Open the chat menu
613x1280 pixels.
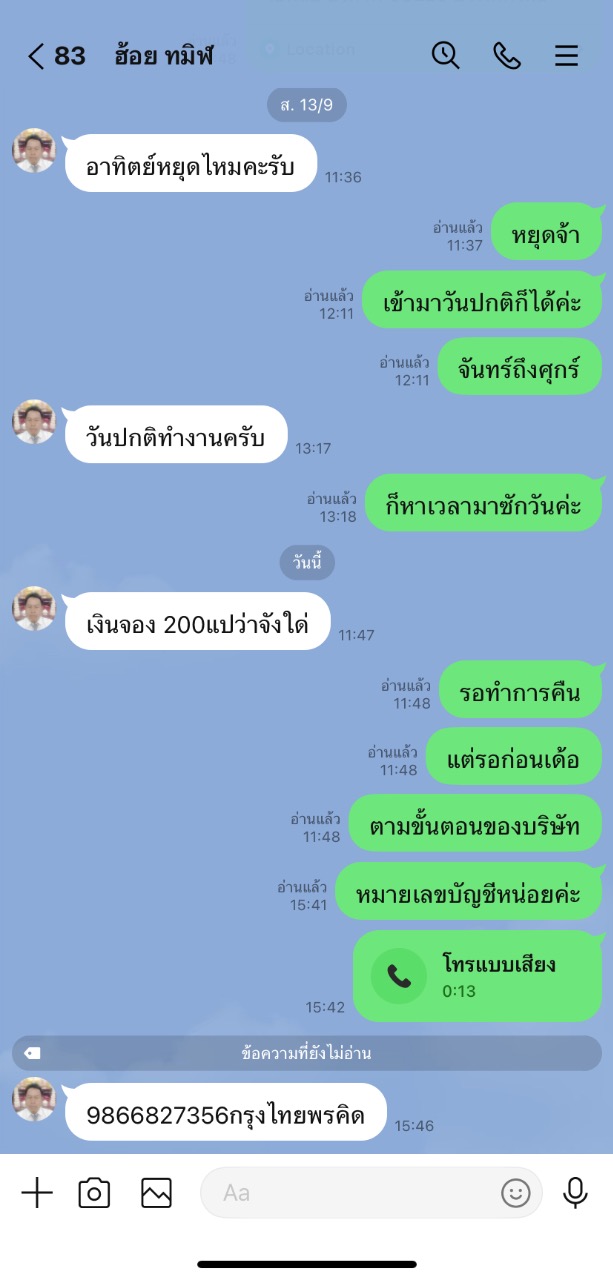click(x=567, y=56)
